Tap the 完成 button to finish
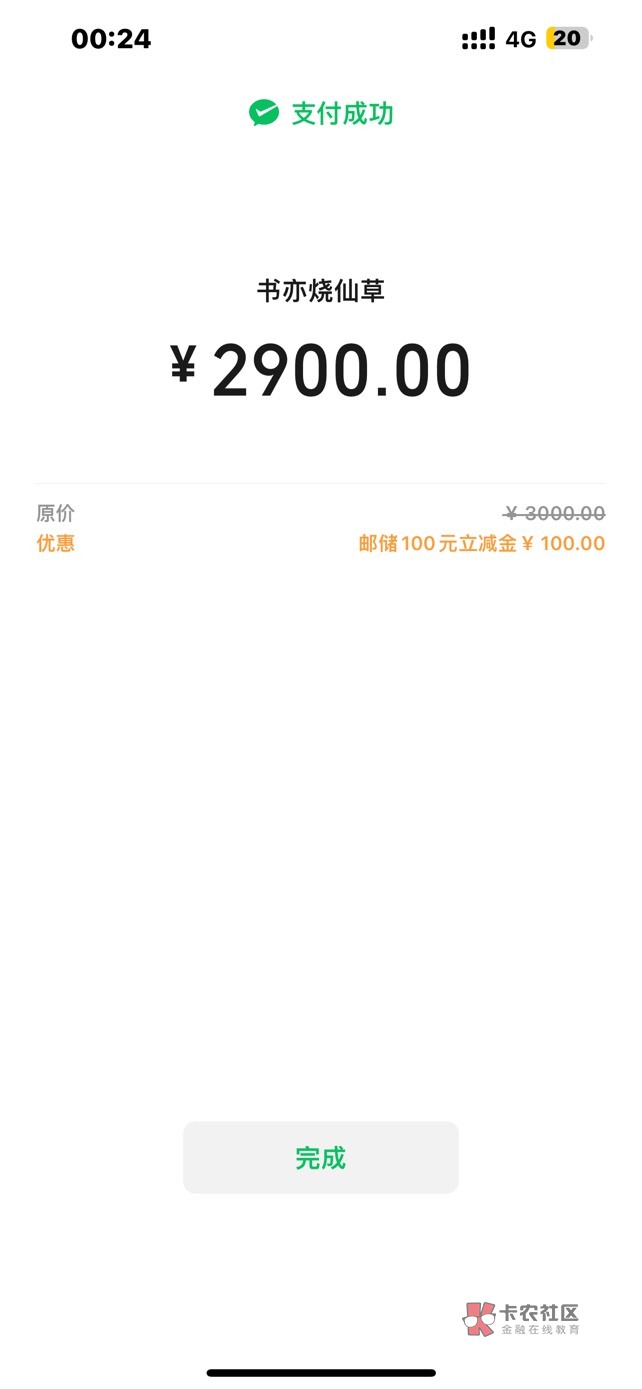Screen dimensions: 642x1389 [x=320, y=1157]
